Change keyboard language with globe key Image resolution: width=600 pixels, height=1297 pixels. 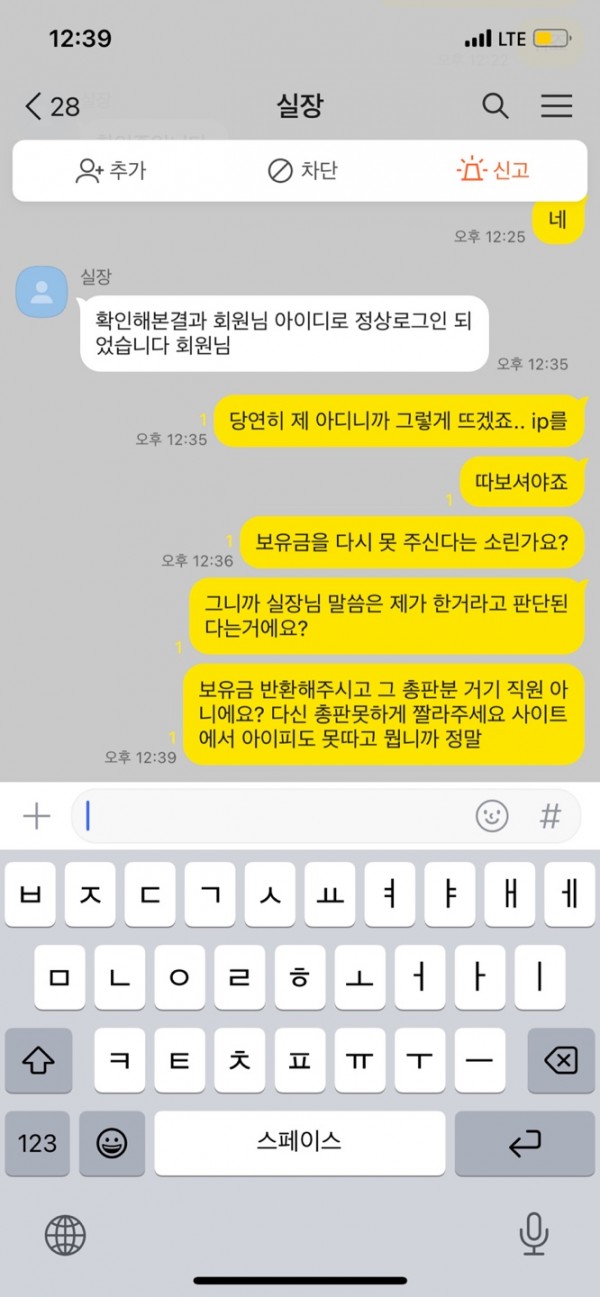click(x=65, y=1235)
